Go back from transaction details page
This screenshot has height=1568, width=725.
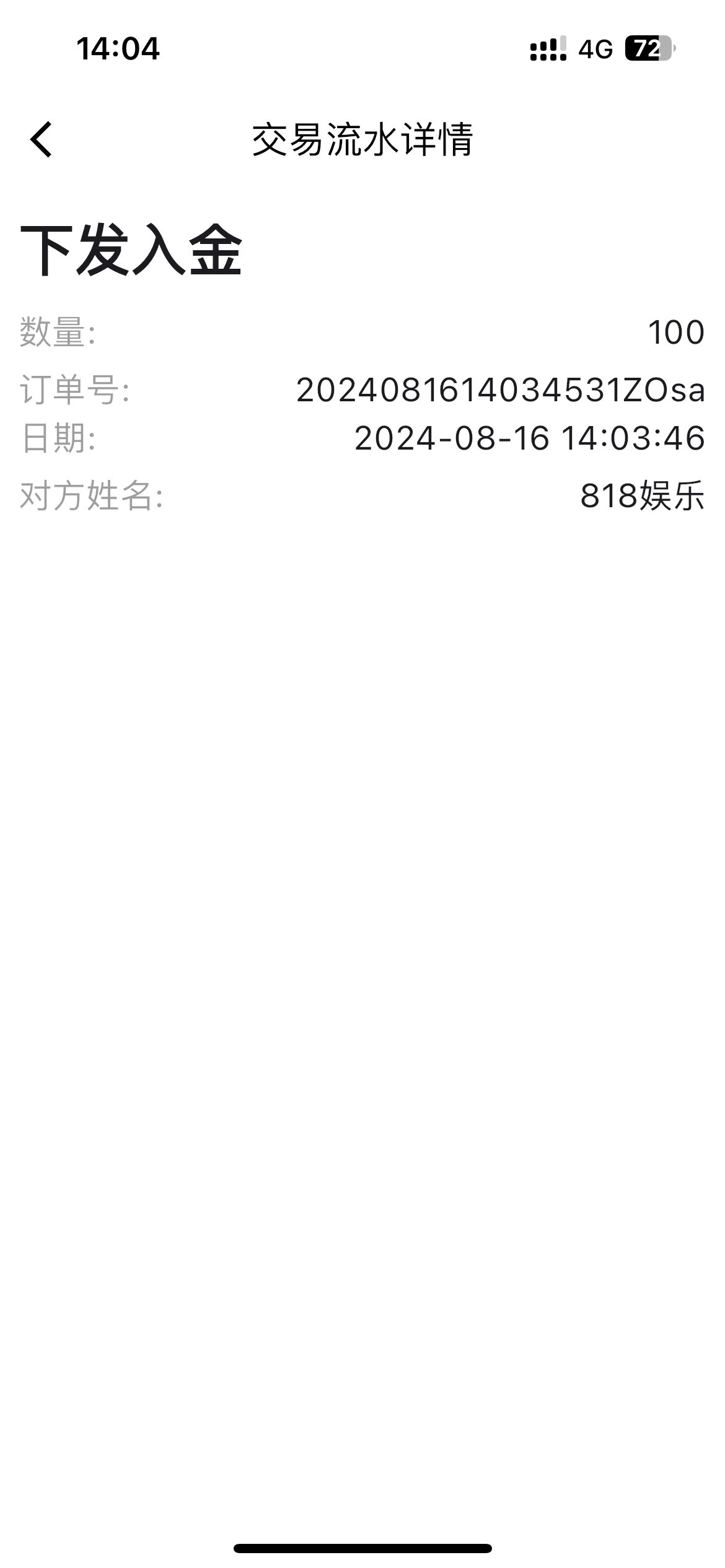pyautogui.click(x=41, y=139)
